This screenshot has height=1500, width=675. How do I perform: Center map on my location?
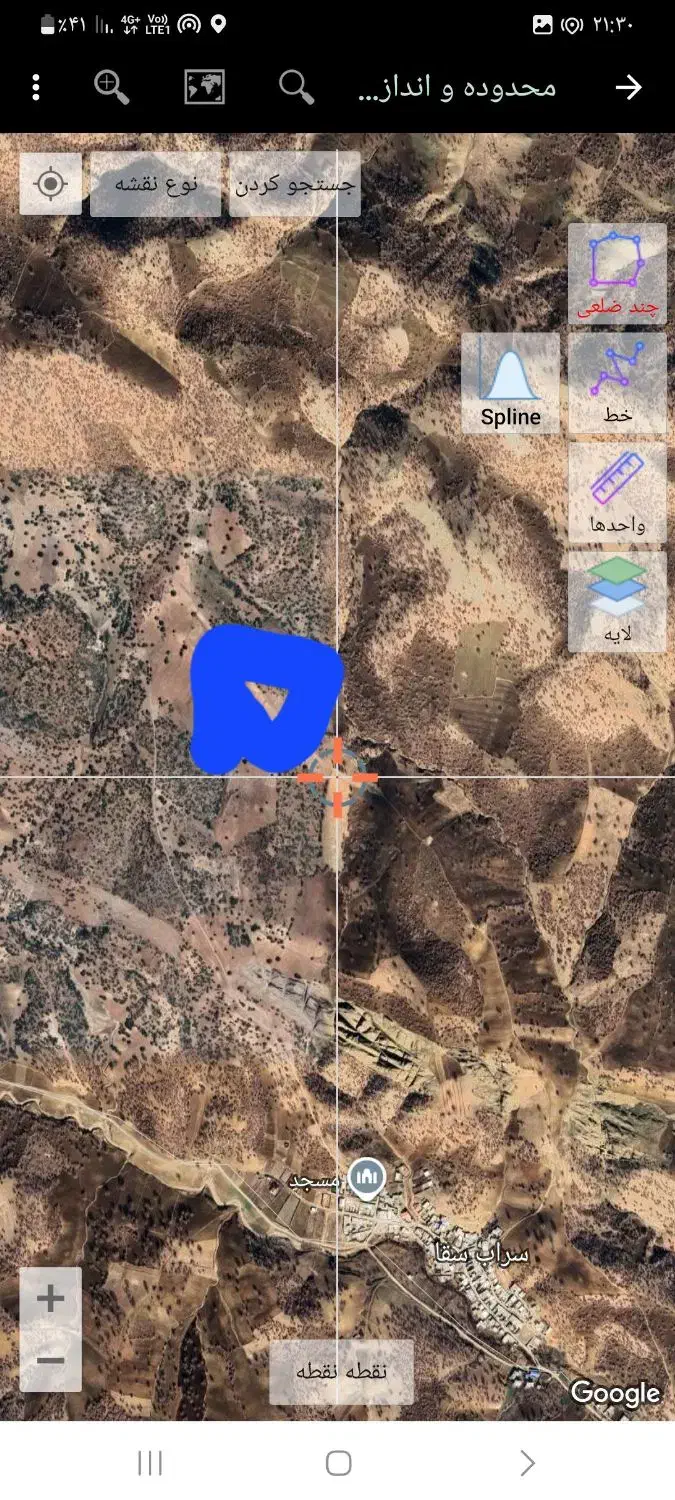pos(50,184)
